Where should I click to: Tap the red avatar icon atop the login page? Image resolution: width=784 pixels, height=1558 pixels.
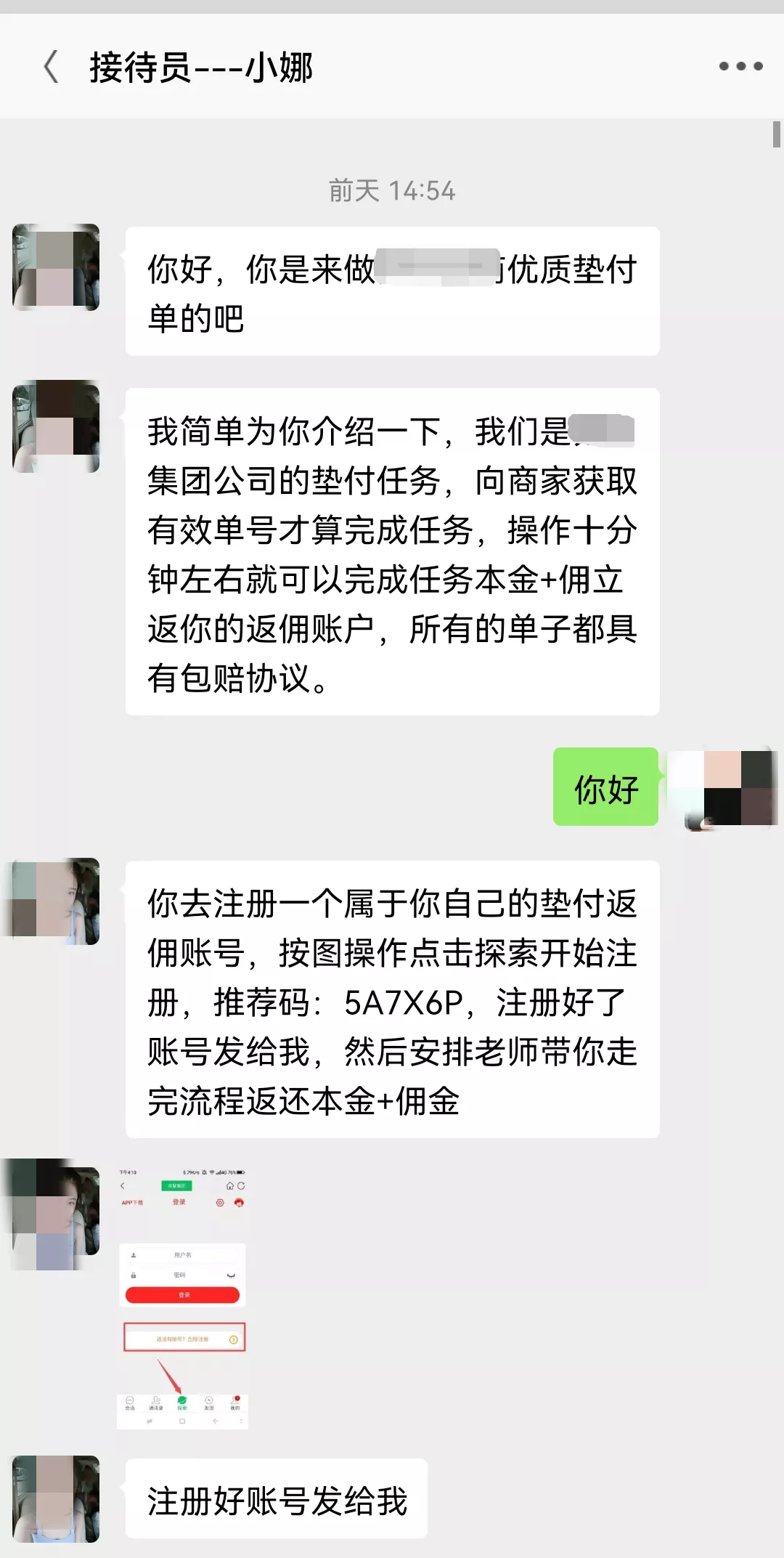239,1202
